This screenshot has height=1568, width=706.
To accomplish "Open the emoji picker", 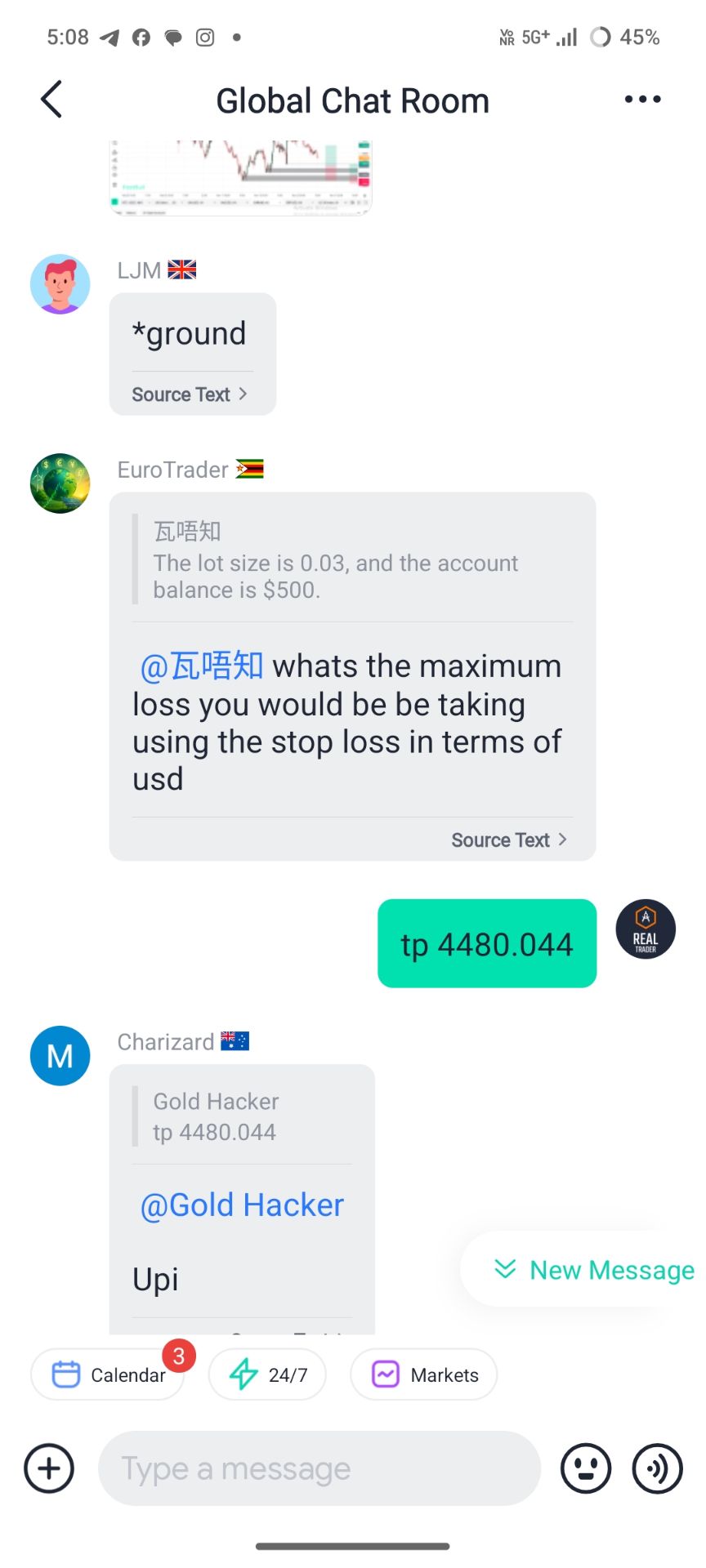I will point(585,1468).
